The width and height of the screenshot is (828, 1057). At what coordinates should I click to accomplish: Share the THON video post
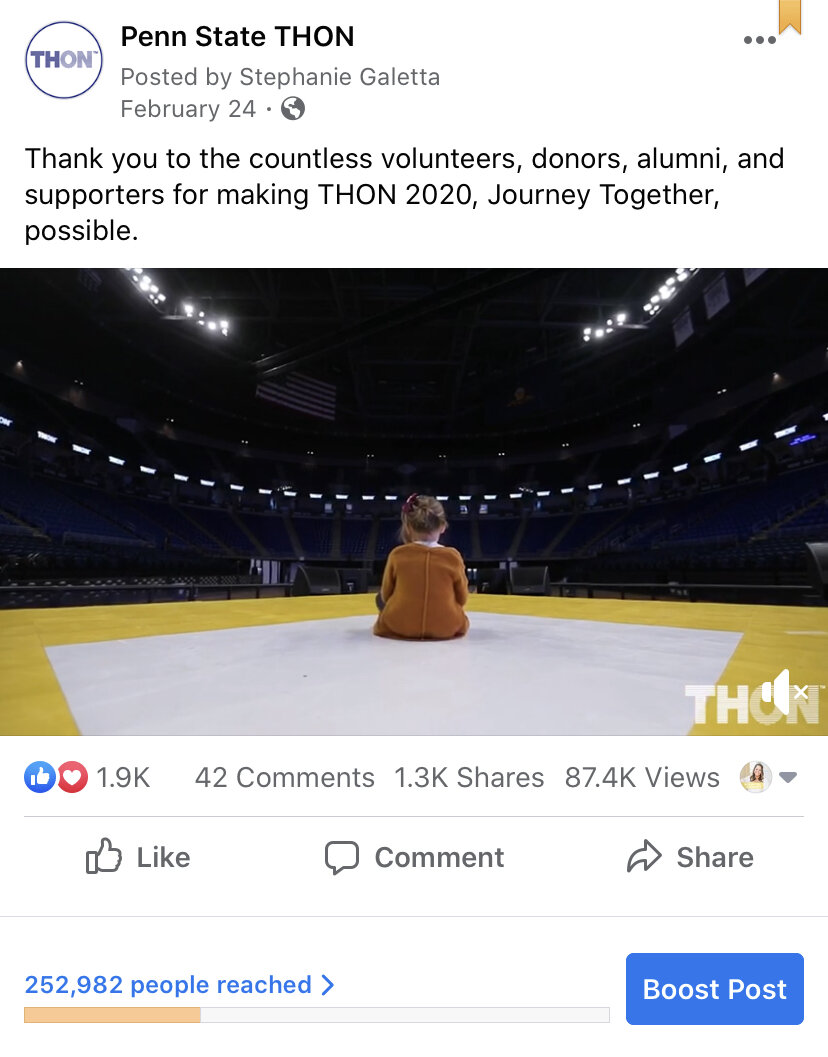pos(690,857)
